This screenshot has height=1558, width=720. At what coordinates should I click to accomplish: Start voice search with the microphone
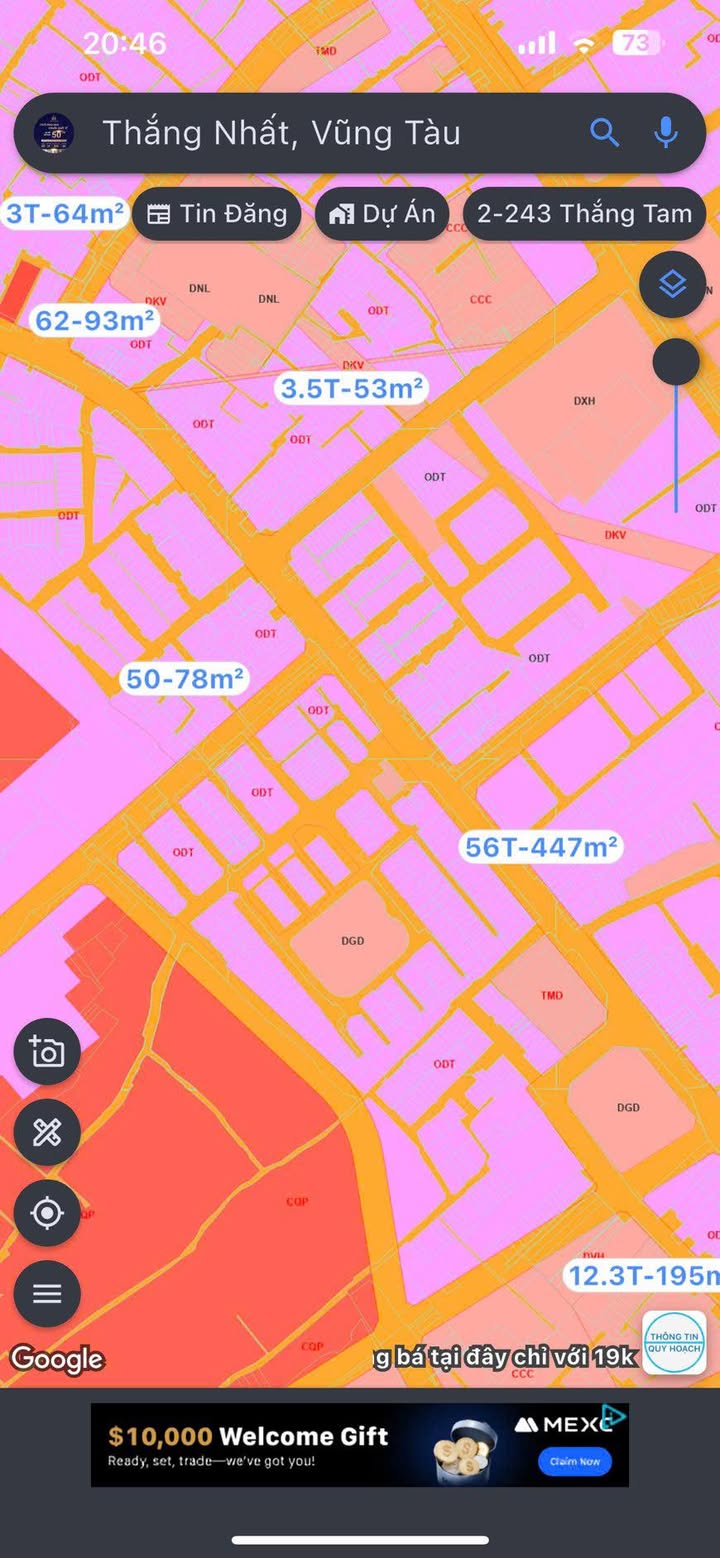[x=666, y=132]
